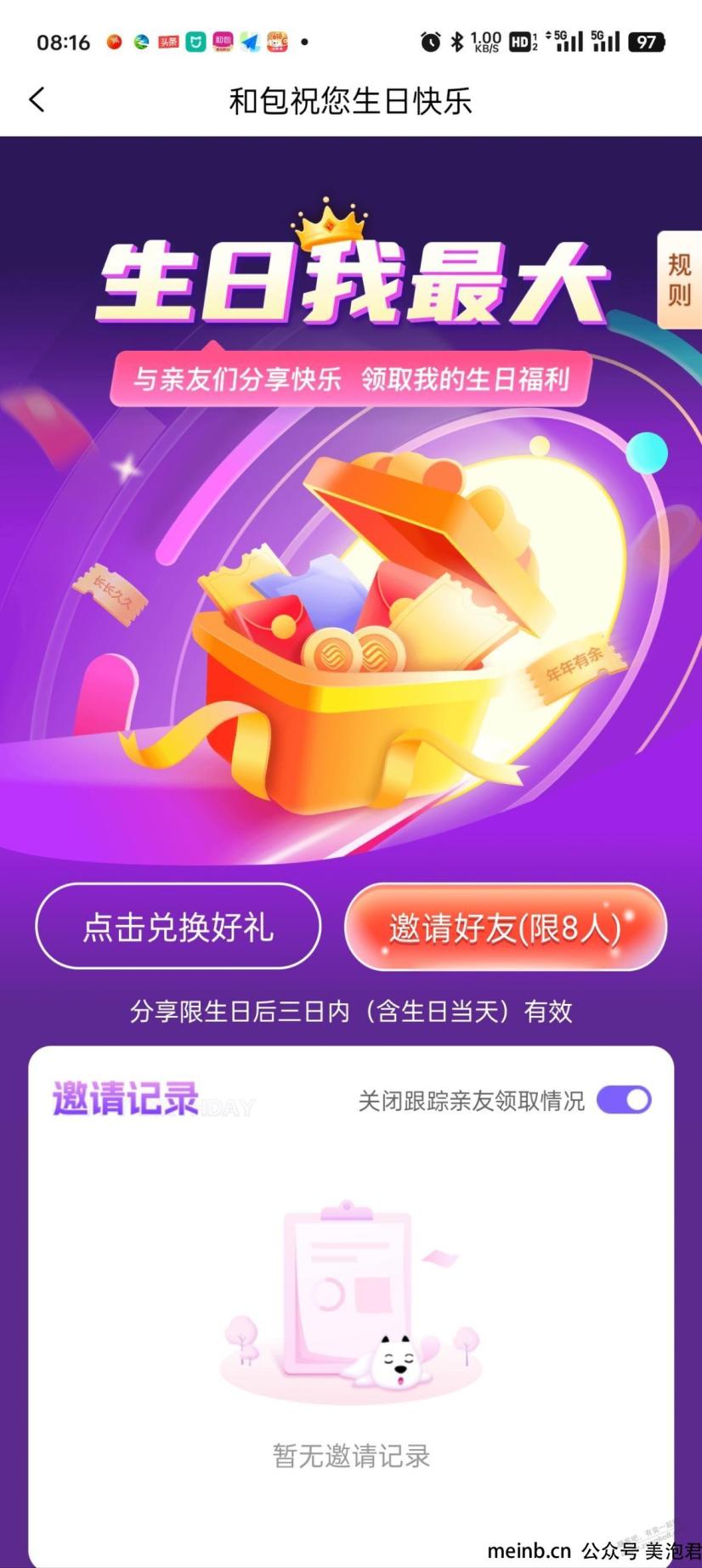Screen dimensions: 702x1568
Task: Open the 规则 rules side tab
Action: [x=679, y=280]
